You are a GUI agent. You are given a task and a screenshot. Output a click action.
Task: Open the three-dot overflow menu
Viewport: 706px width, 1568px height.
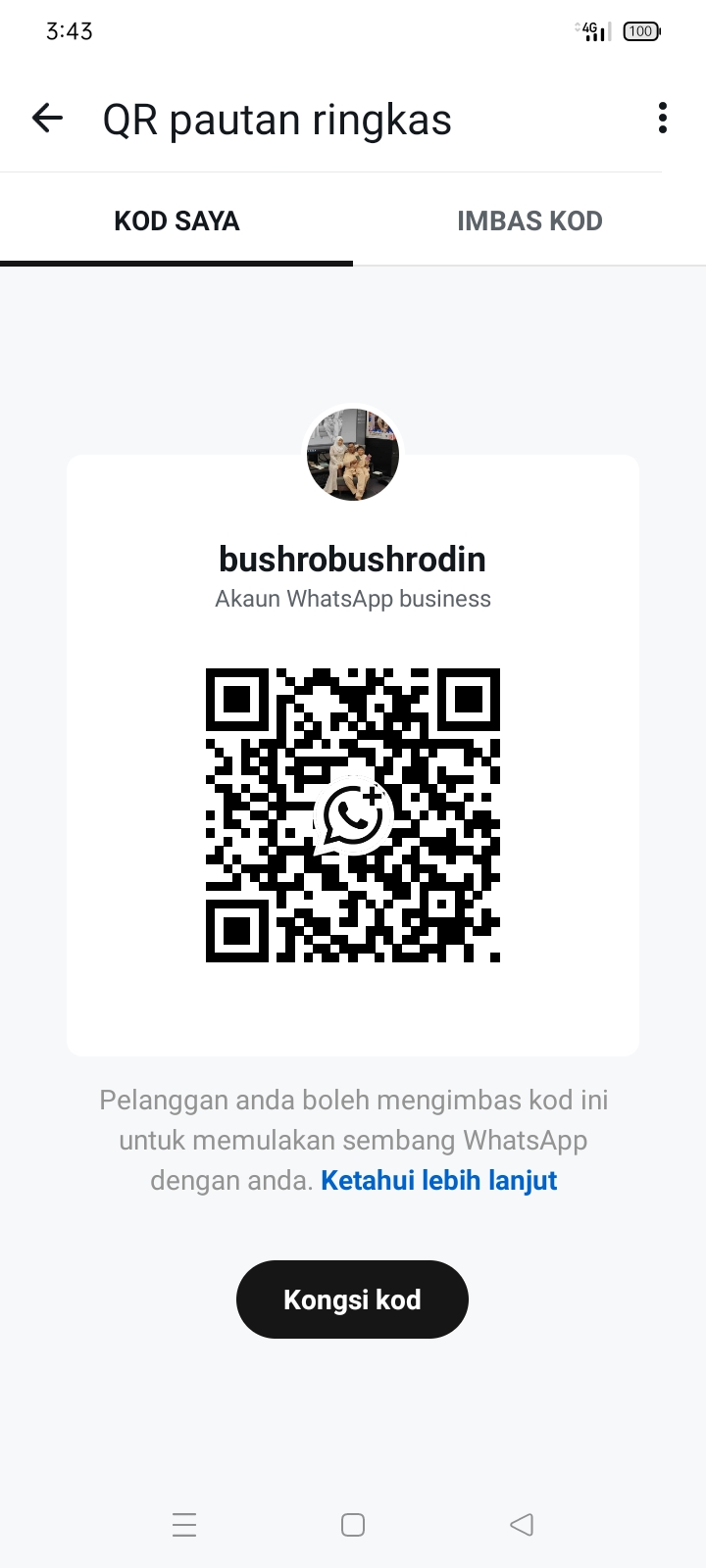click(663, 119)
